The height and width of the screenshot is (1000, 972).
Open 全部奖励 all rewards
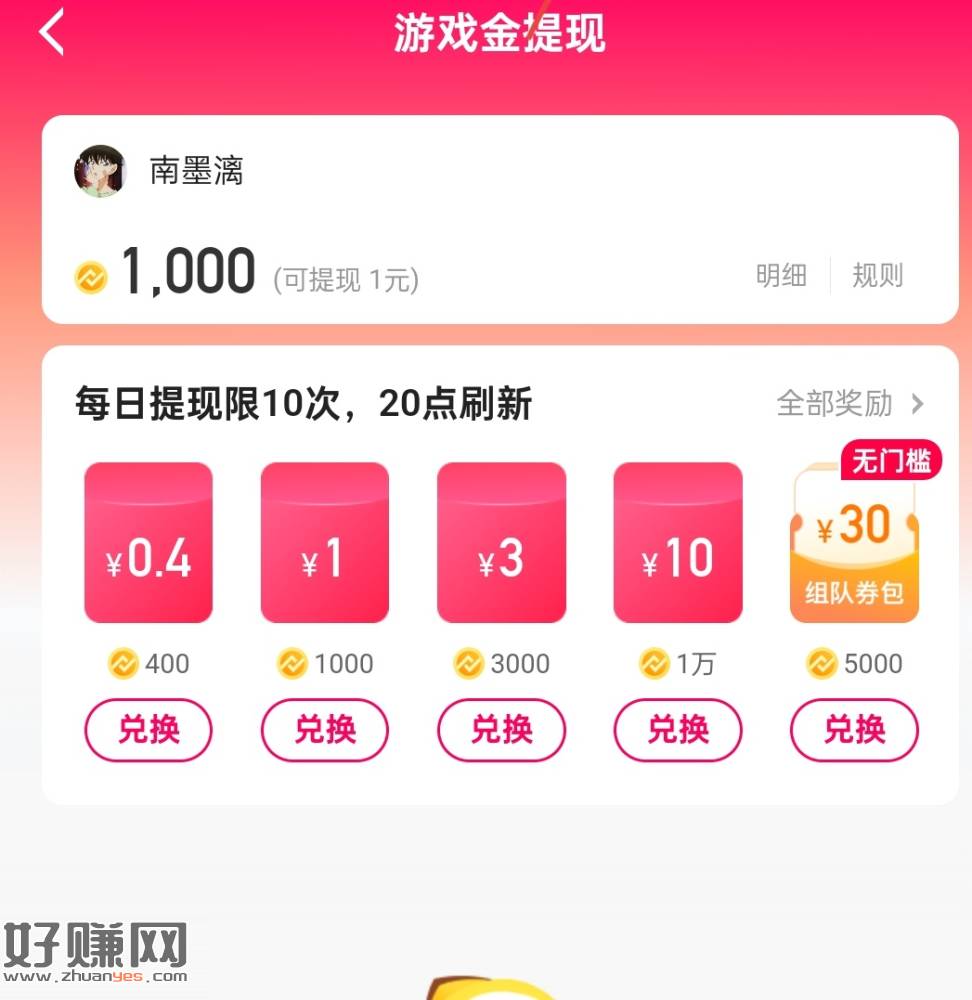tap(850, 403)
